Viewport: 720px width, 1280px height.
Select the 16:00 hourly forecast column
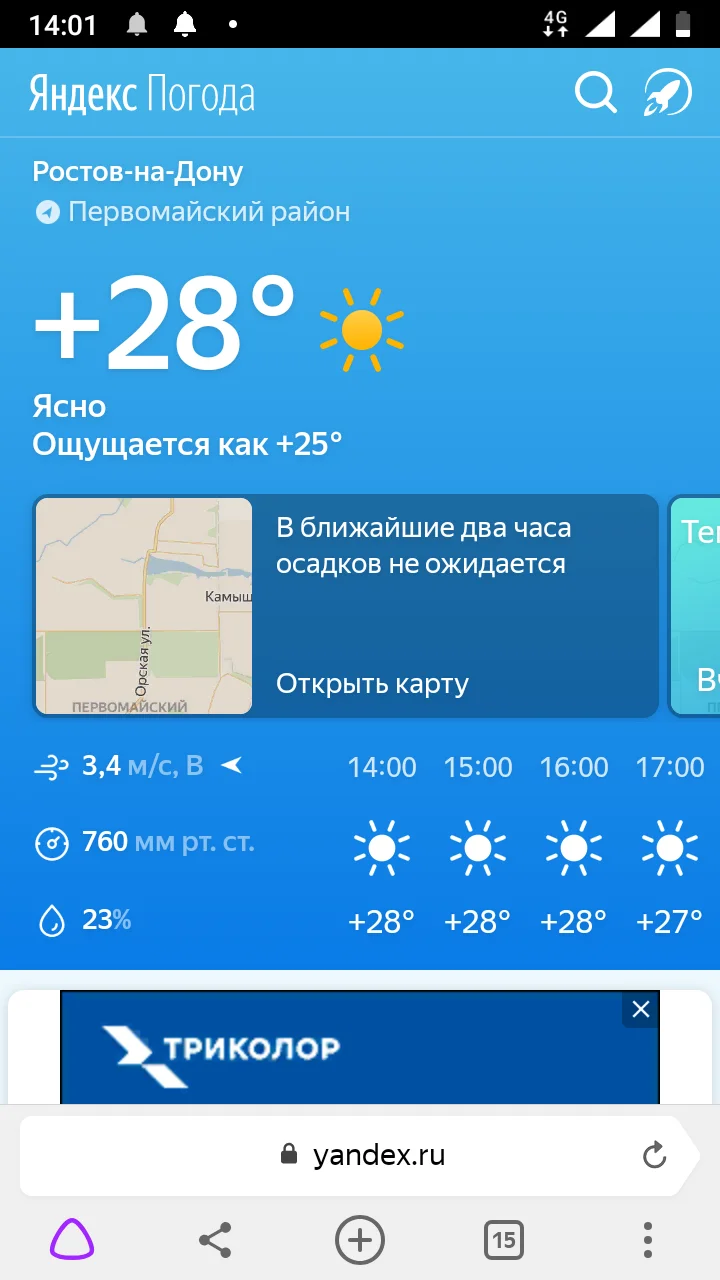click(572, 847)
